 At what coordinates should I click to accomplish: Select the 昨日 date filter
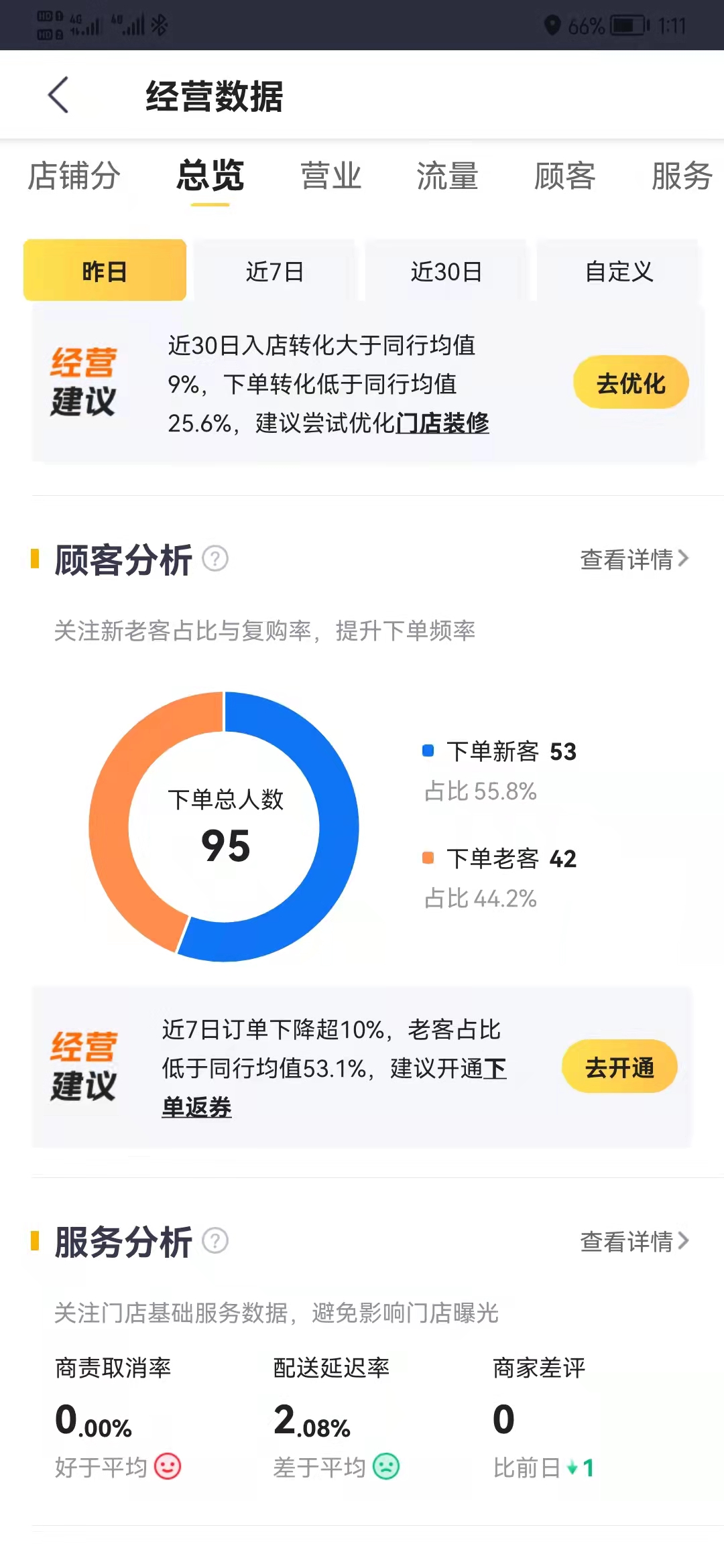pos(105,270)
